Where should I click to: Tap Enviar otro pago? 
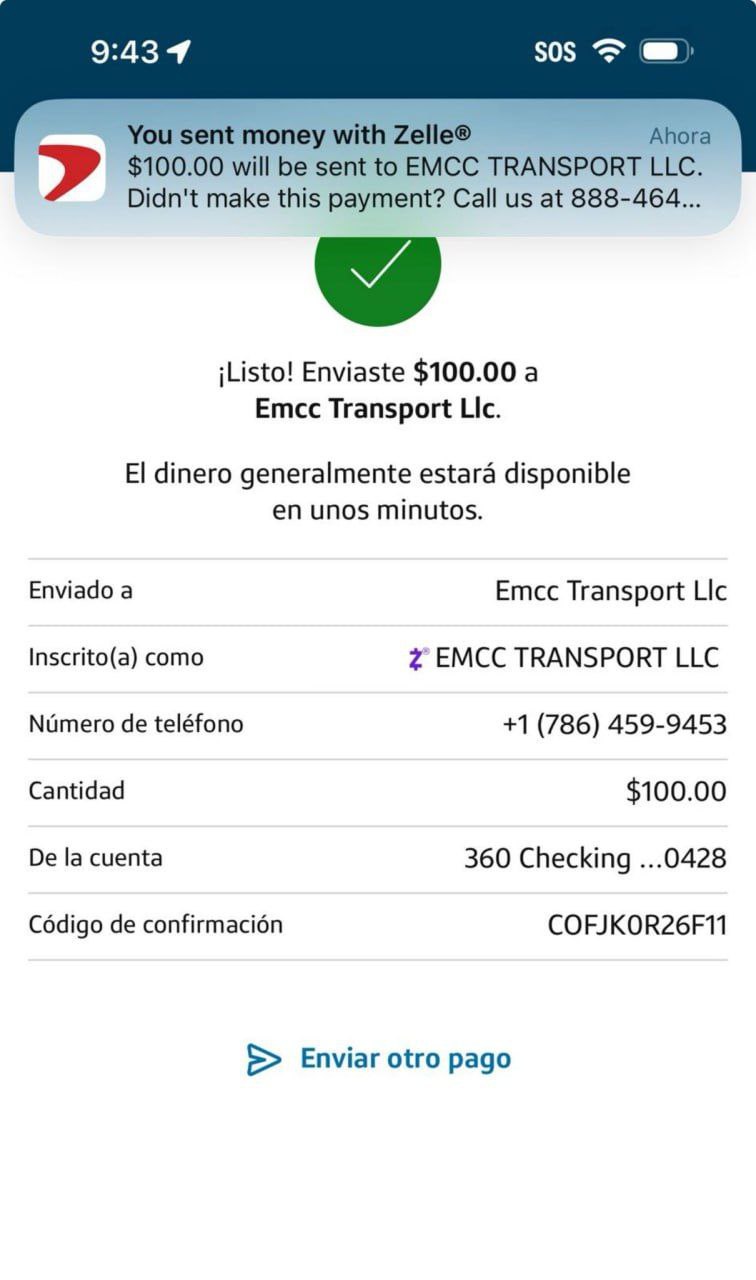coord(379,1059)
